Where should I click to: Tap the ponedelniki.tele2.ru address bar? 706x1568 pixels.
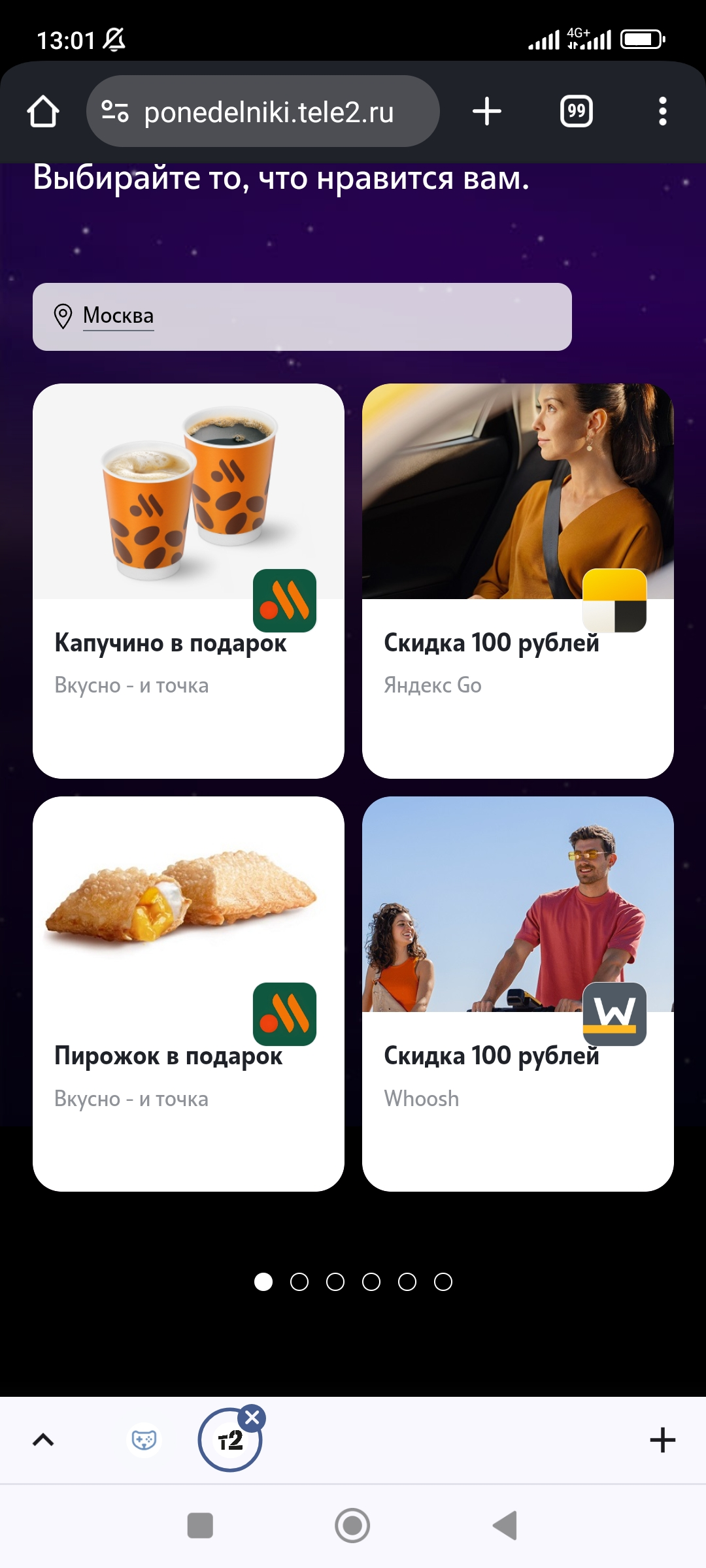point(263,111)
